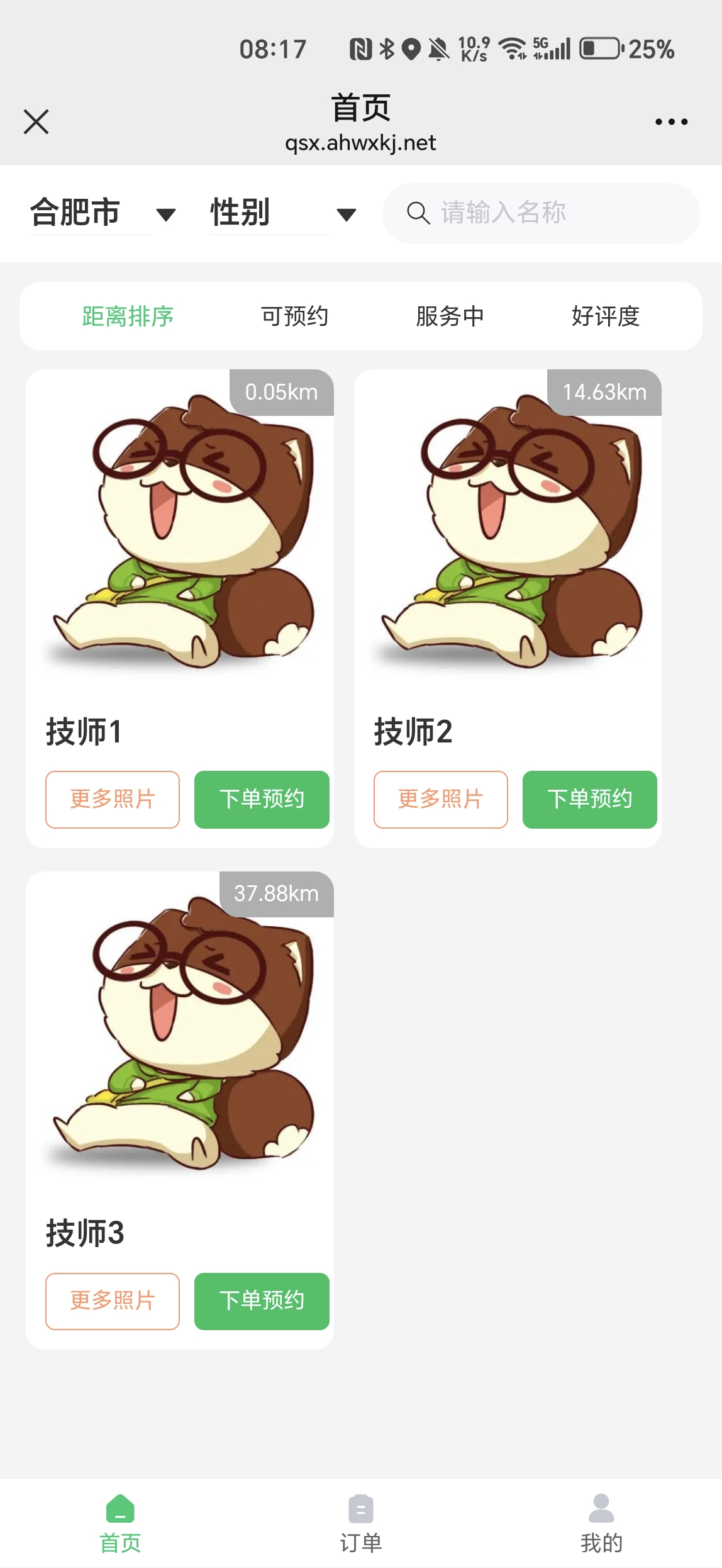722x1568 pixels.
Task: View 更多照片 for 技师1
Action: pyautogui.click(x=113, y=799)
